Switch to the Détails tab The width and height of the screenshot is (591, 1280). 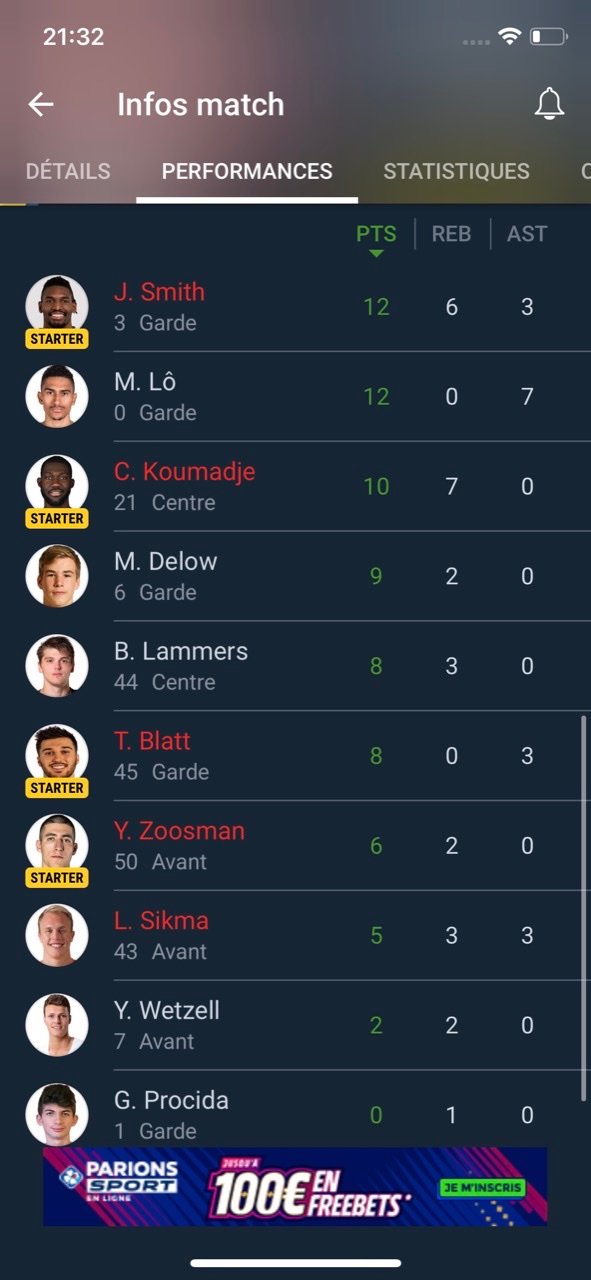coord(68,171)
